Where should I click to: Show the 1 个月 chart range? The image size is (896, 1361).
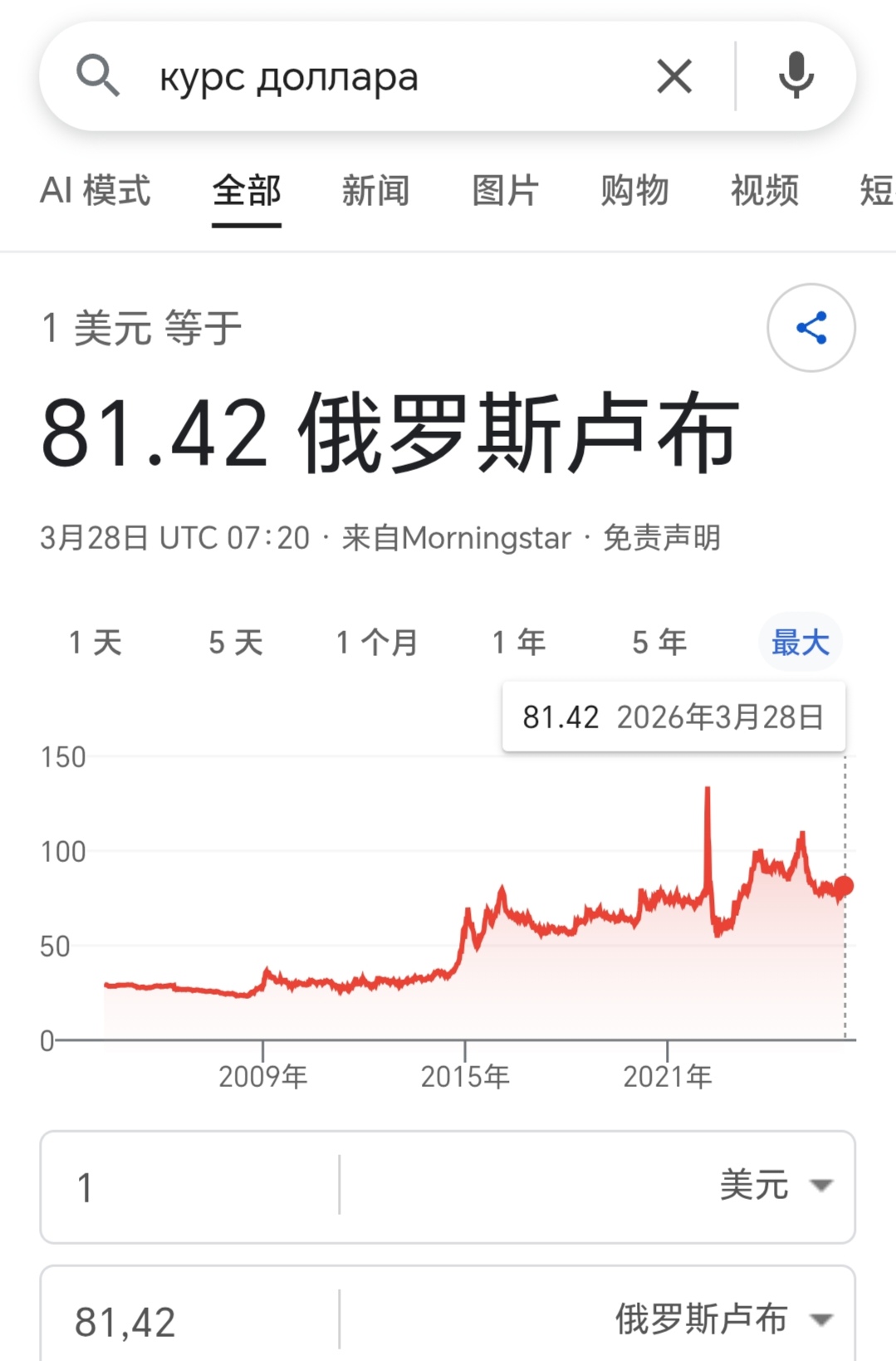pos(376,642)
